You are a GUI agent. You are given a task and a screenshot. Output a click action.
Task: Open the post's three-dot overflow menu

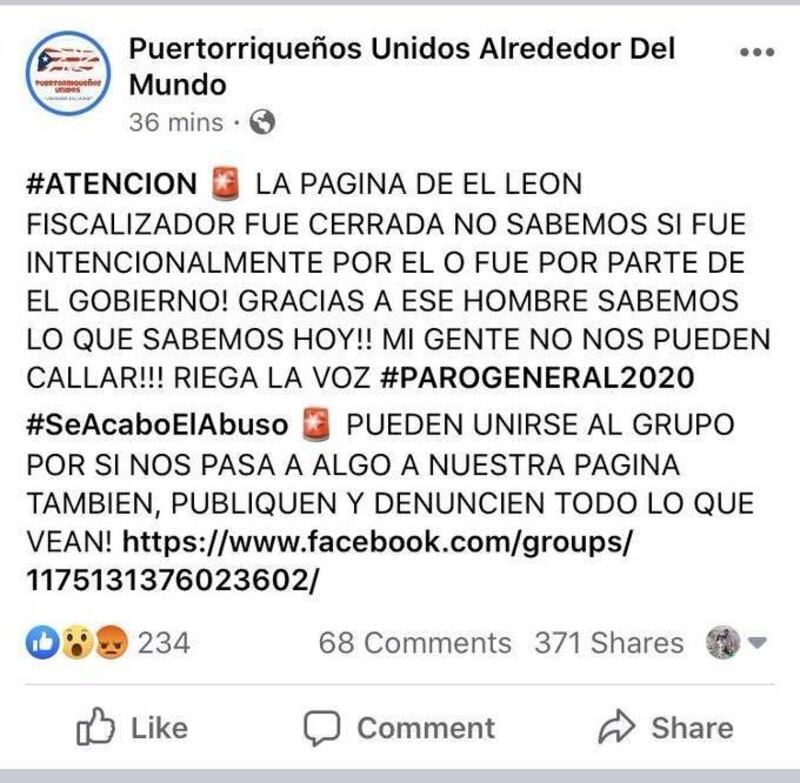(x=756, y=51)
